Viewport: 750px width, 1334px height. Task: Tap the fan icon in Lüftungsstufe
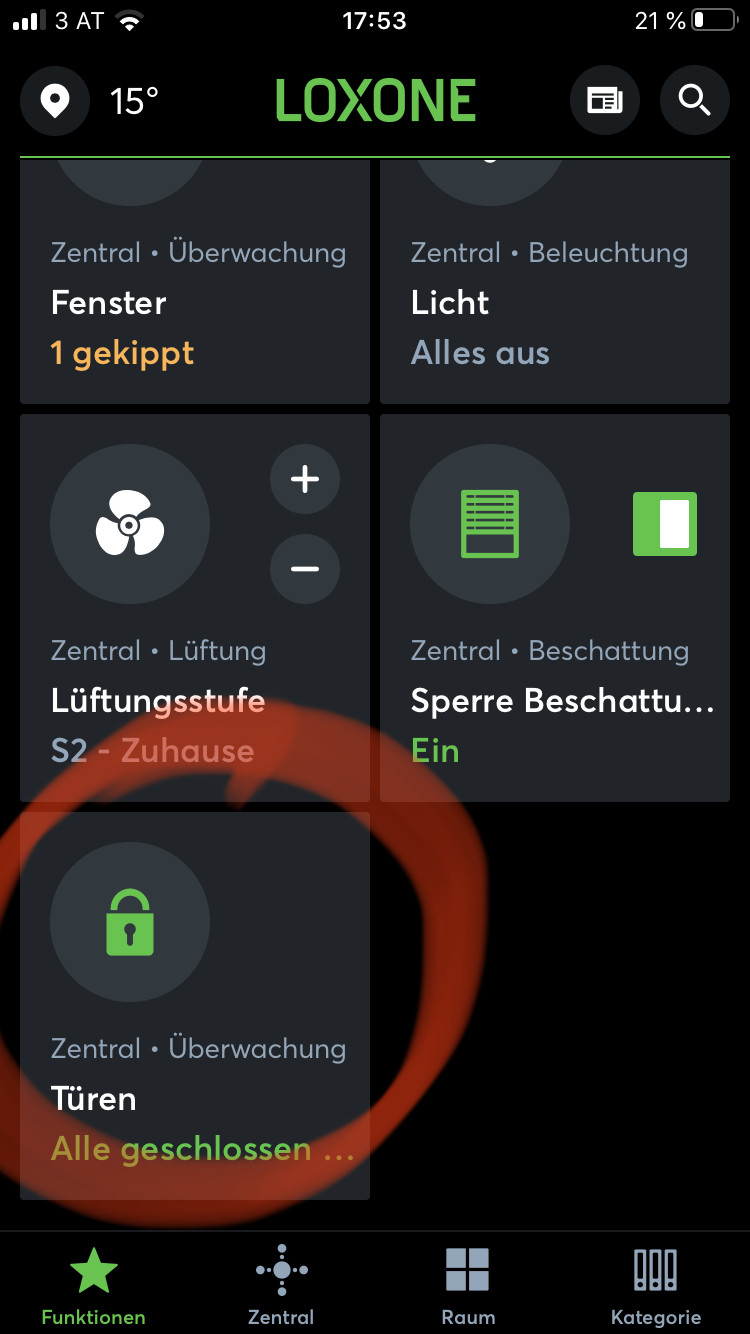click(x=130, y=524)
